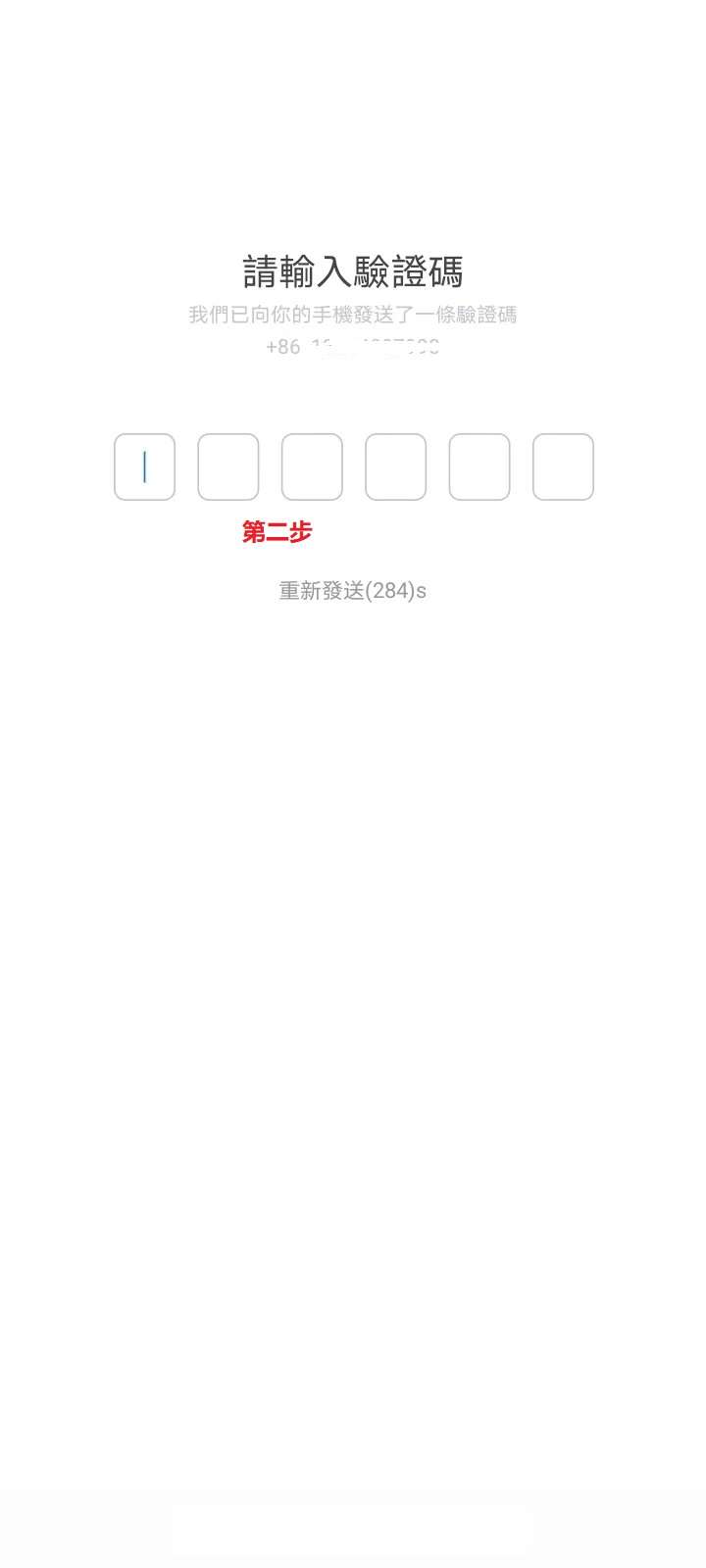Viewport: 706px width, 1568px height.
Task: Tap the fifth verification code box
Action: coord(479,466)
